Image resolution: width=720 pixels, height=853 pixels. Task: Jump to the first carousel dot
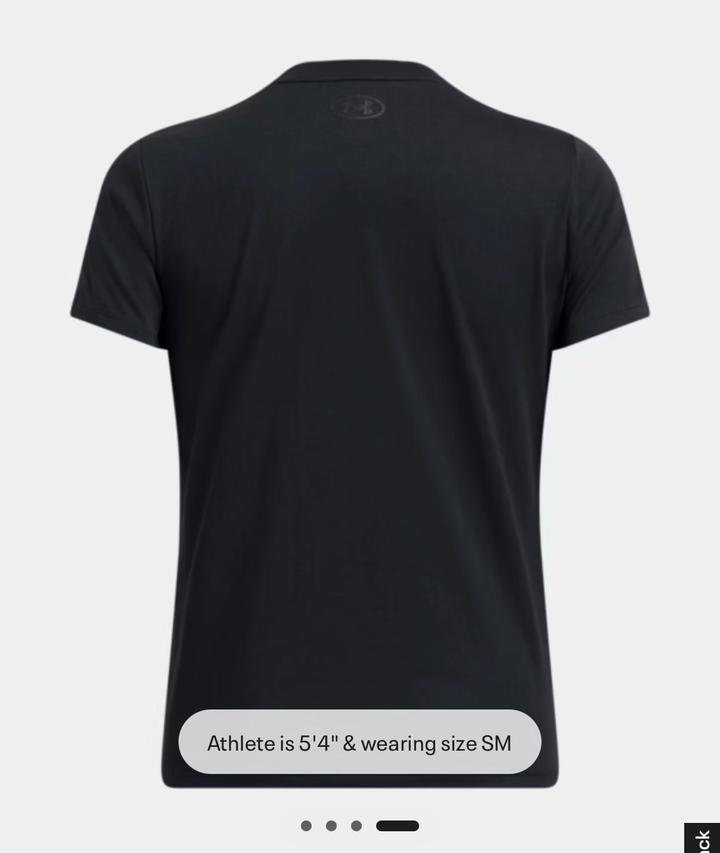coord(306,826)
